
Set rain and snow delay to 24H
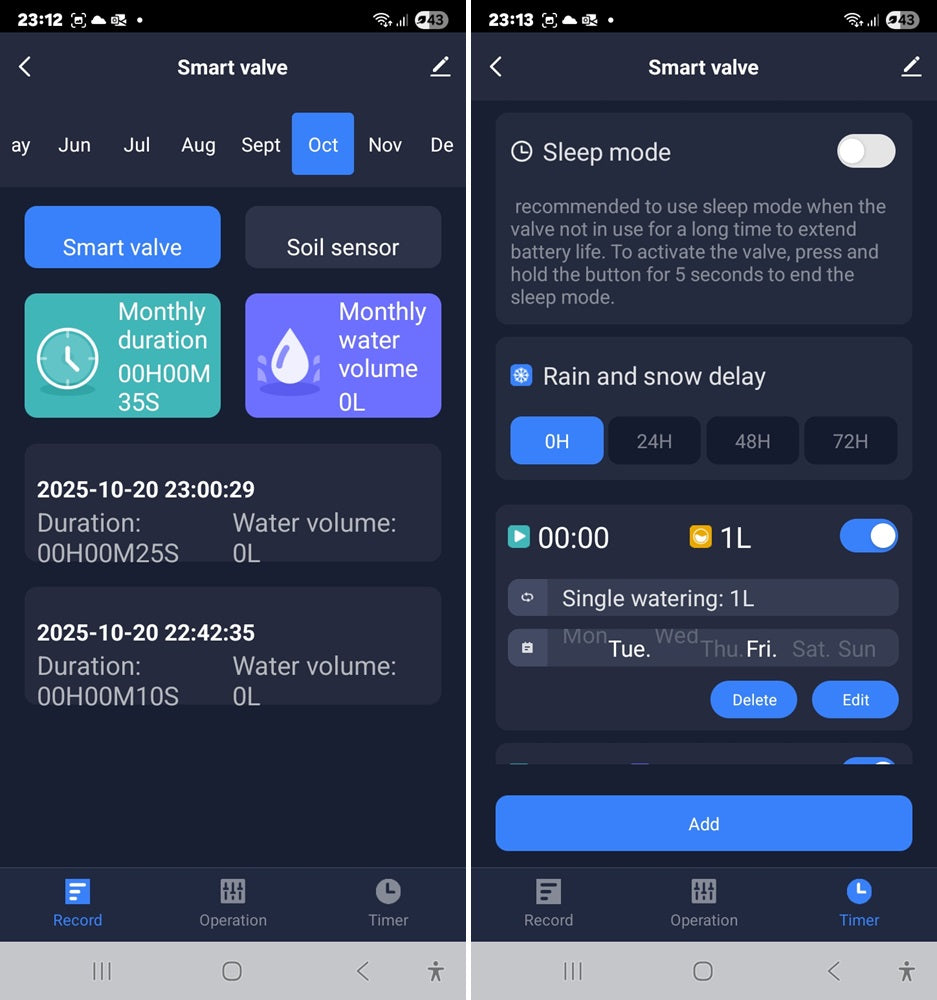coord(654,441)
